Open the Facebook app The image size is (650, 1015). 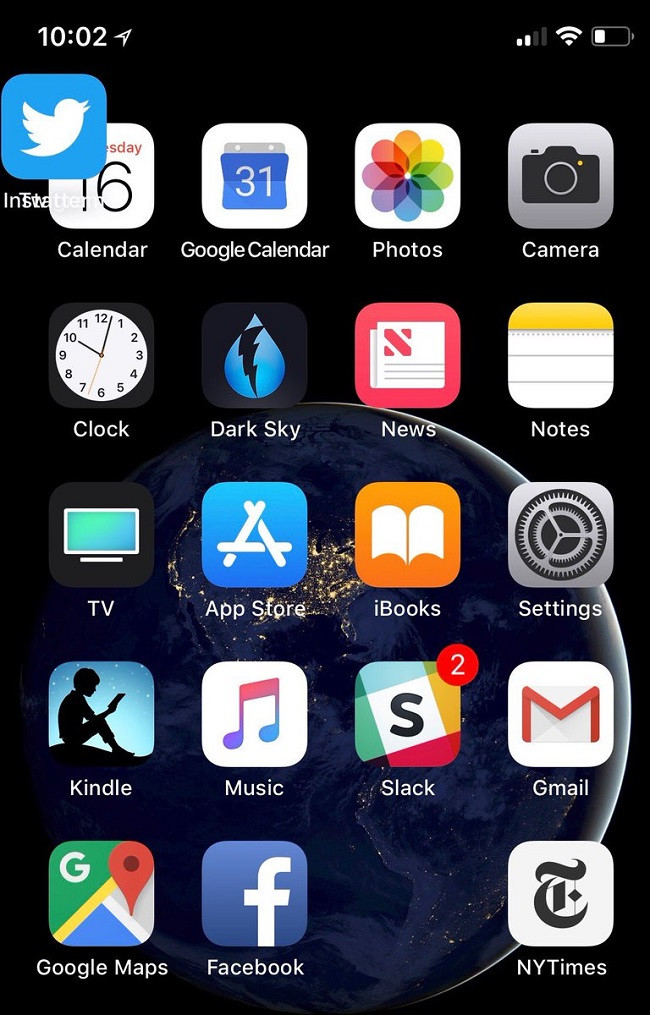point(254,893)
